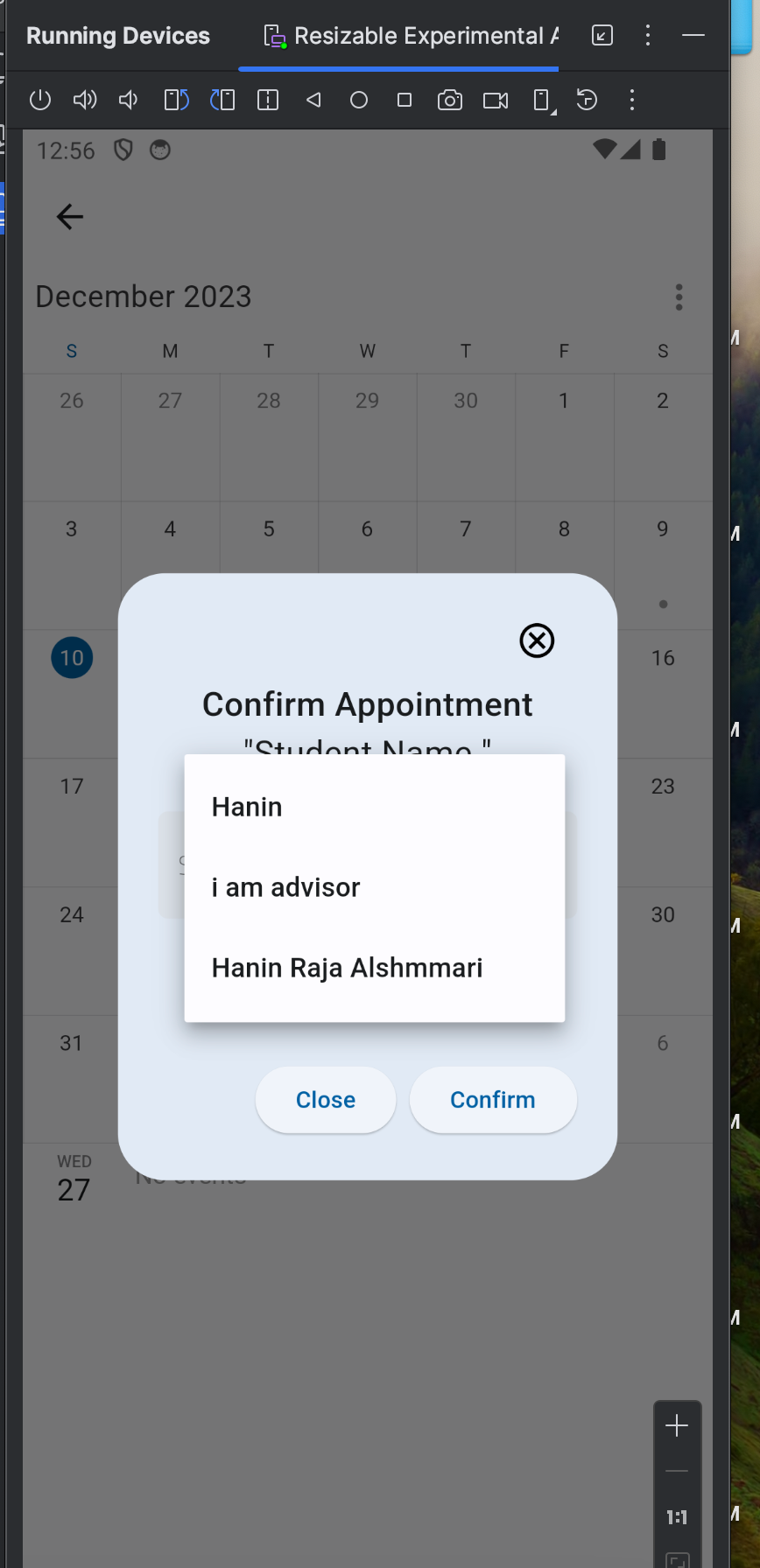760x1568 pixels.
Task: Click the emulator power button
Action: 40,100
